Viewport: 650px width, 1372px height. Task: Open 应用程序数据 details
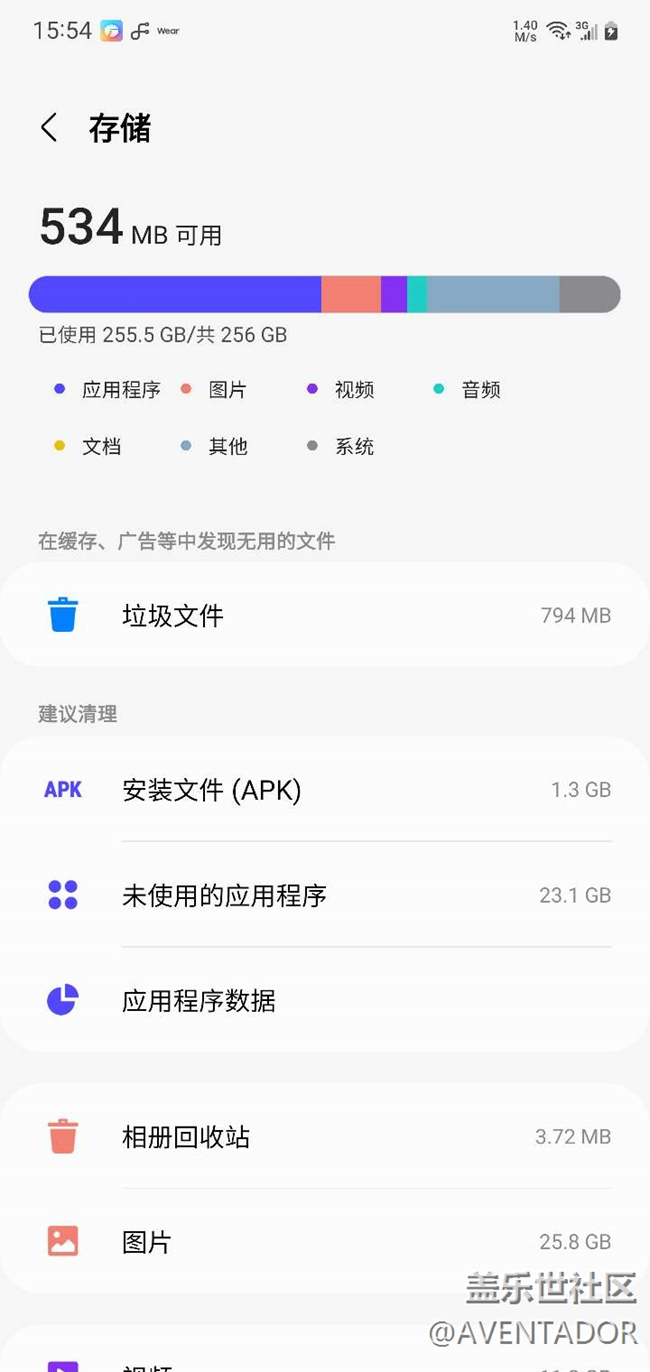point(325,1000)
